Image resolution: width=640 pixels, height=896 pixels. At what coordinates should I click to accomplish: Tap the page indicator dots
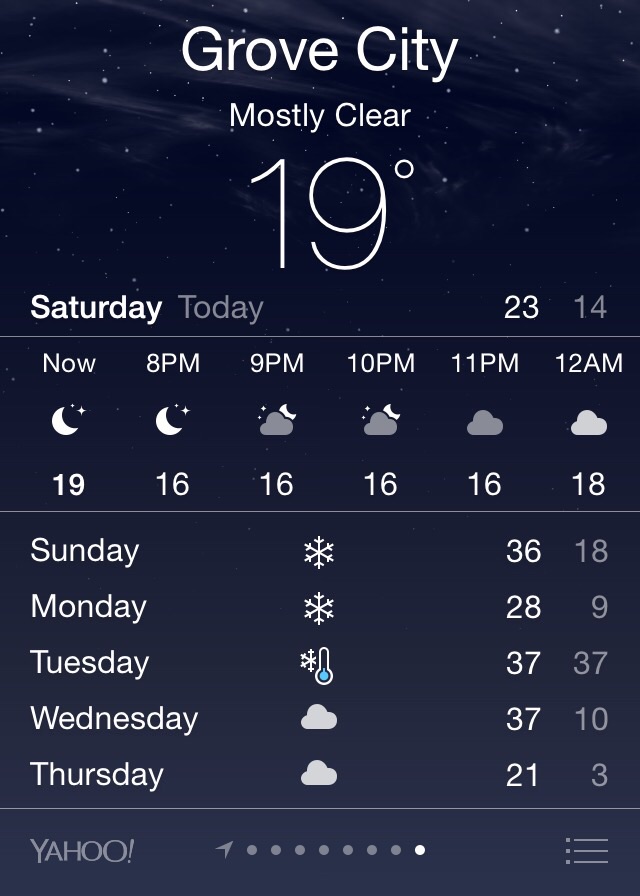[x=322, y=850]
